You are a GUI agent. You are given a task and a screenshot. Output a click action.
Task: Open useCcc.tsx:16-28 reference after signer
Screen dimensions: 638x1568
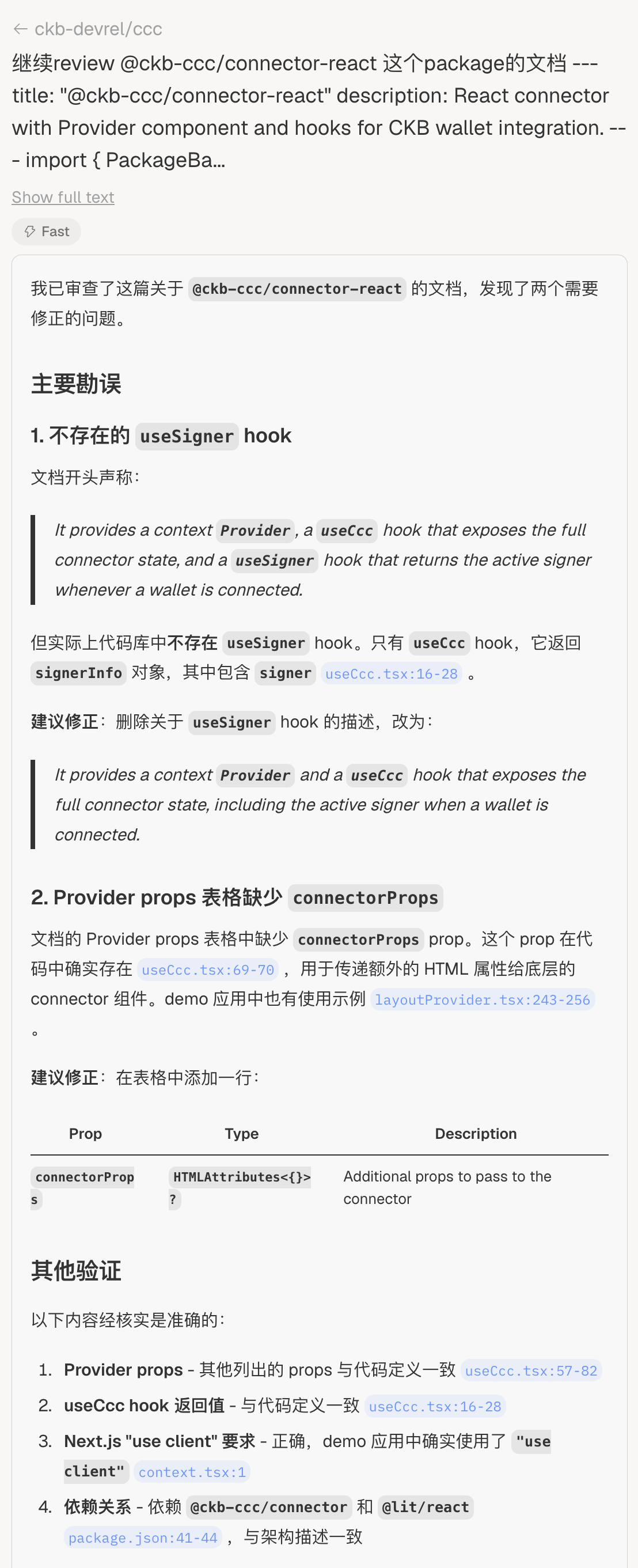pyautogui.click(x=391, y=673)
